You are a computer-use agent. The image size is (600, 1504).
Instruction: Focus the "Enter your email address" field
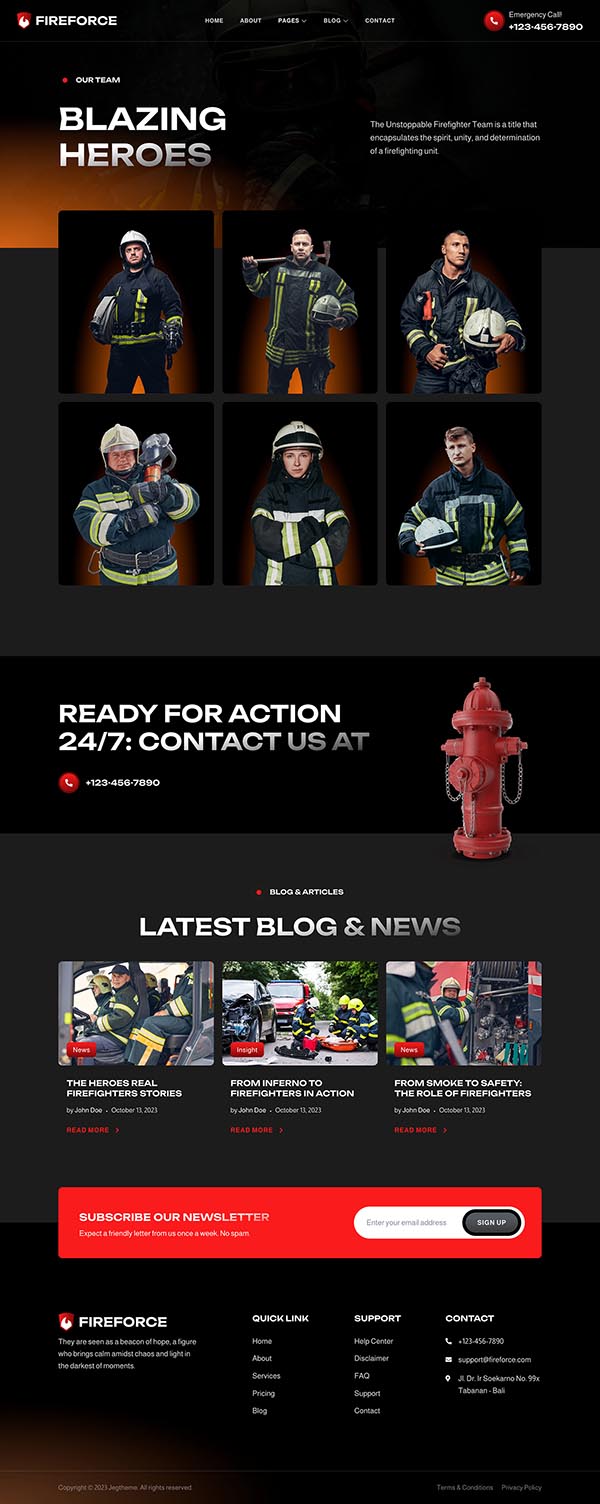pos(408,1222)
